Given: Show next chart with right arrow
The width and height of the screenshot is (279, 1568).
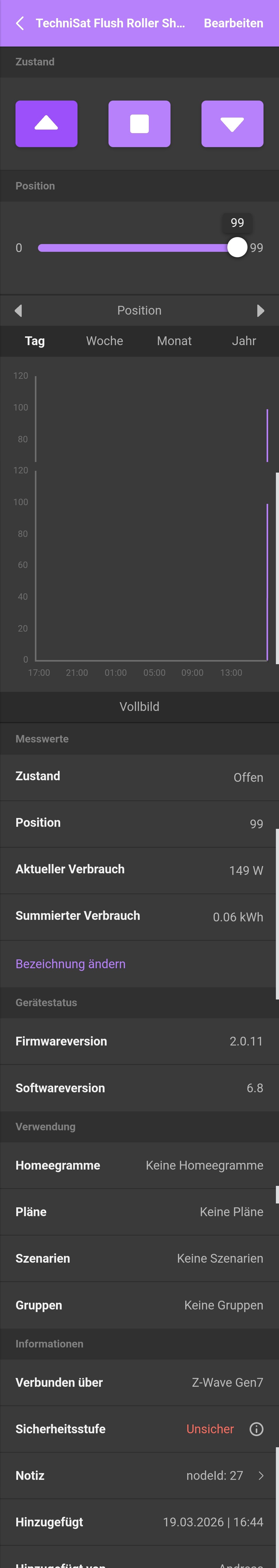Looking at the screenshot, I should pyautogui.click(x=260, y=310).
